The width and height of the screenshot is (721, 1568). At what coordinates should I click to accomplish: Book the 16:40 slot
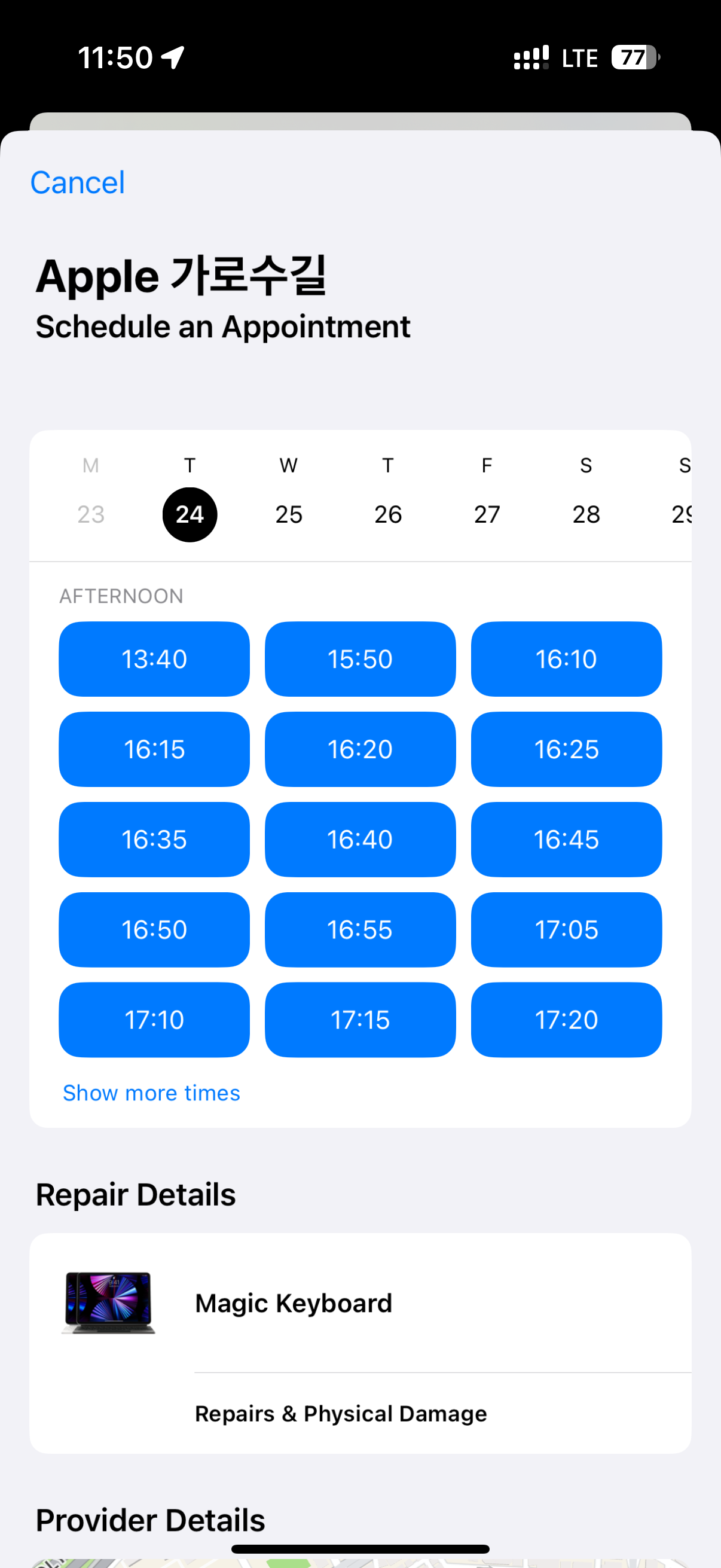[360, 840]
